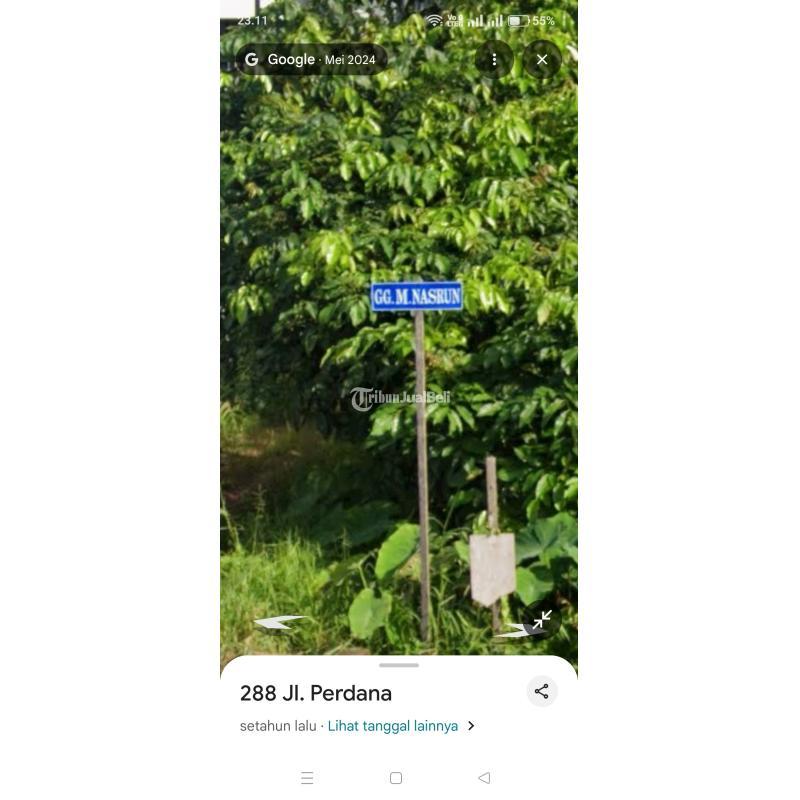The width and height of the screenshot is (800, 800).
Task: Share the 288 Jl. Perdana location
Action: pyautogui.click(x=541, y=691)
